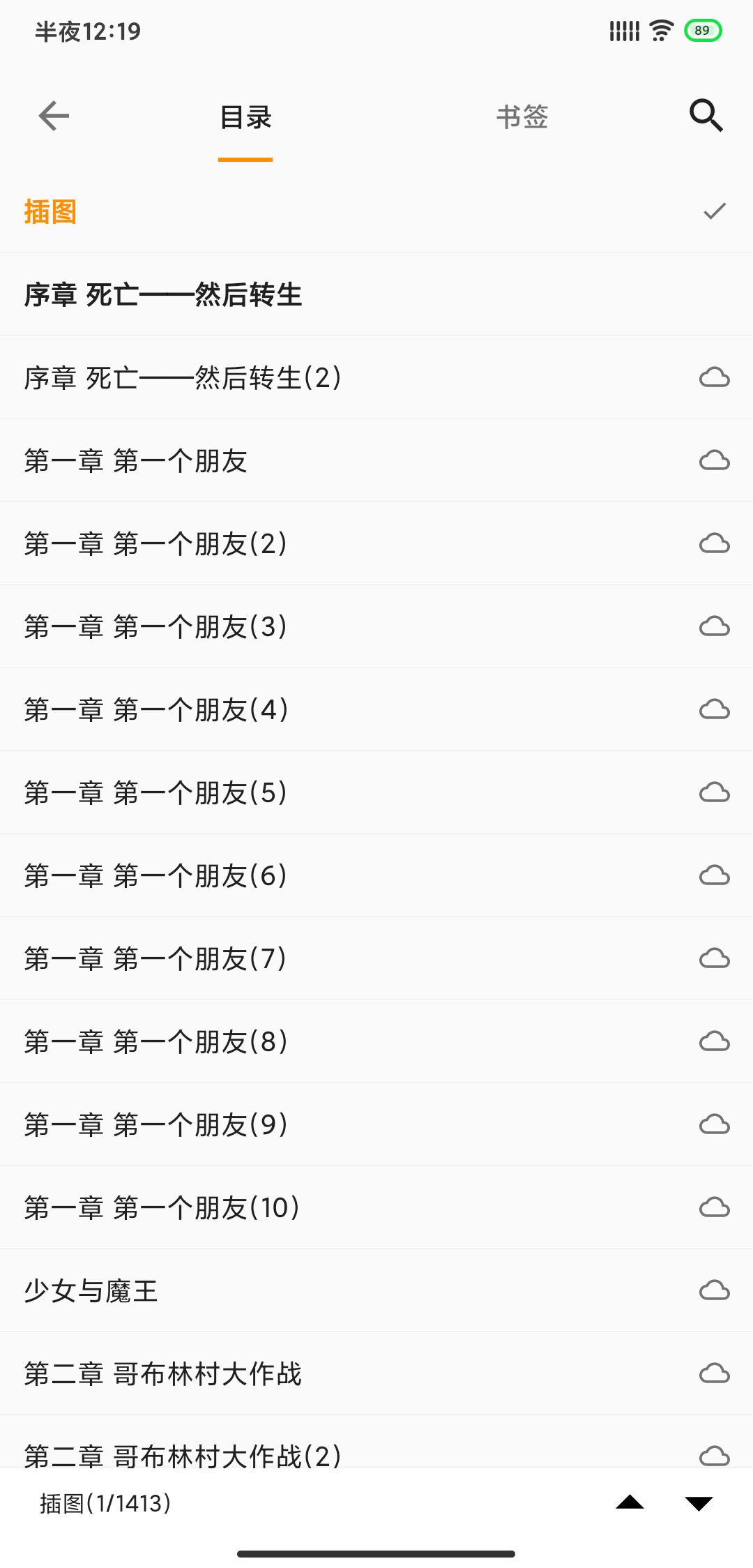This screenshot has height=1568, width=753.
Task: Open 第一章 第一个朋友(7) chapter
Action: coord(376,958)
